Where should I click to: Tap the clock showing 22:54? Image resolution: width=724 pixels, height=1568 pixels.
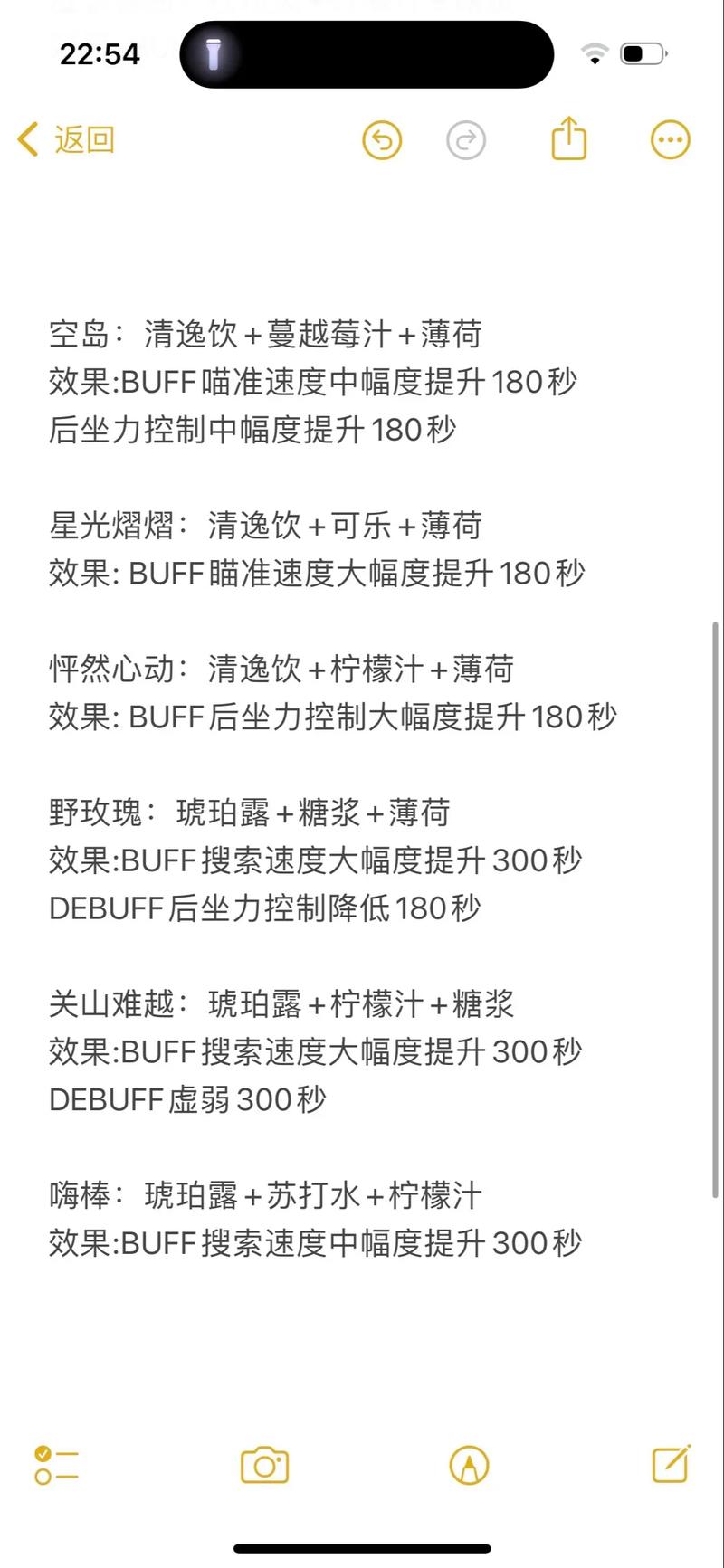point(100,55)
